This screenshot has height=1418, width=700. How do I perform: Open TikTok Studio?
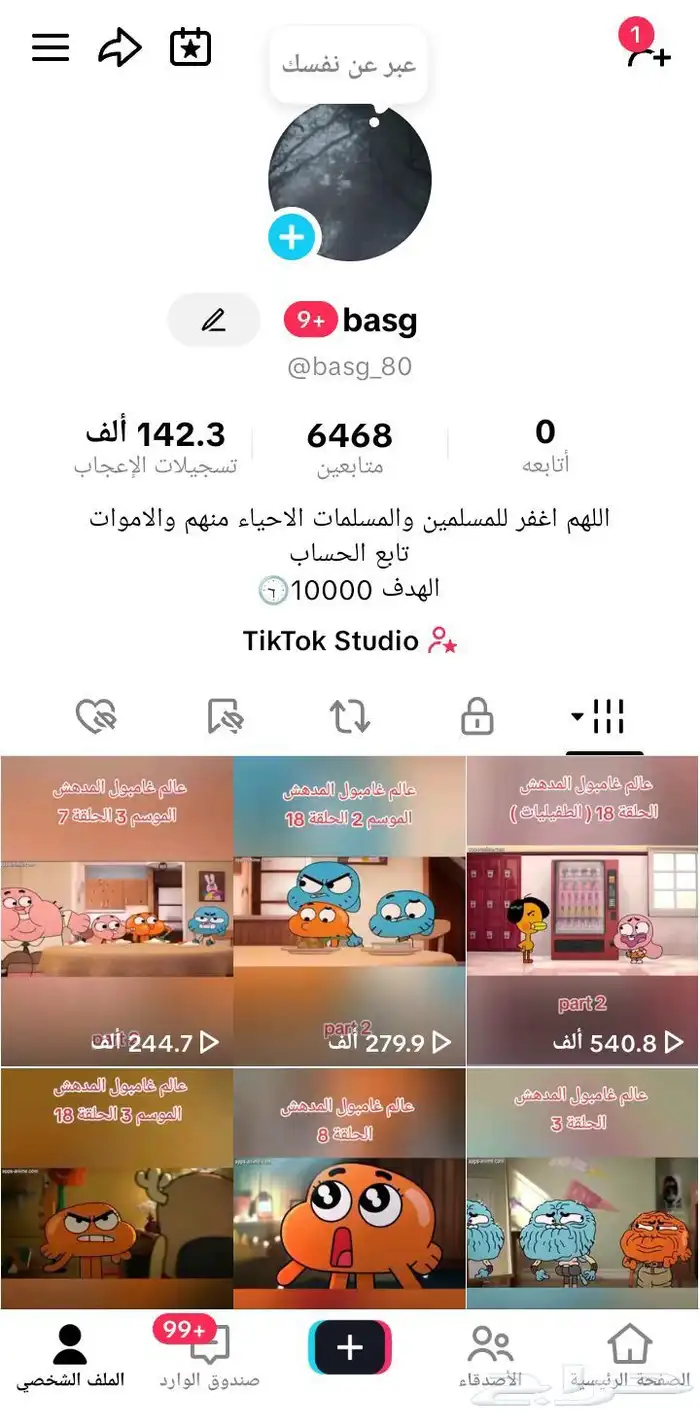click(x=350, y=641)
